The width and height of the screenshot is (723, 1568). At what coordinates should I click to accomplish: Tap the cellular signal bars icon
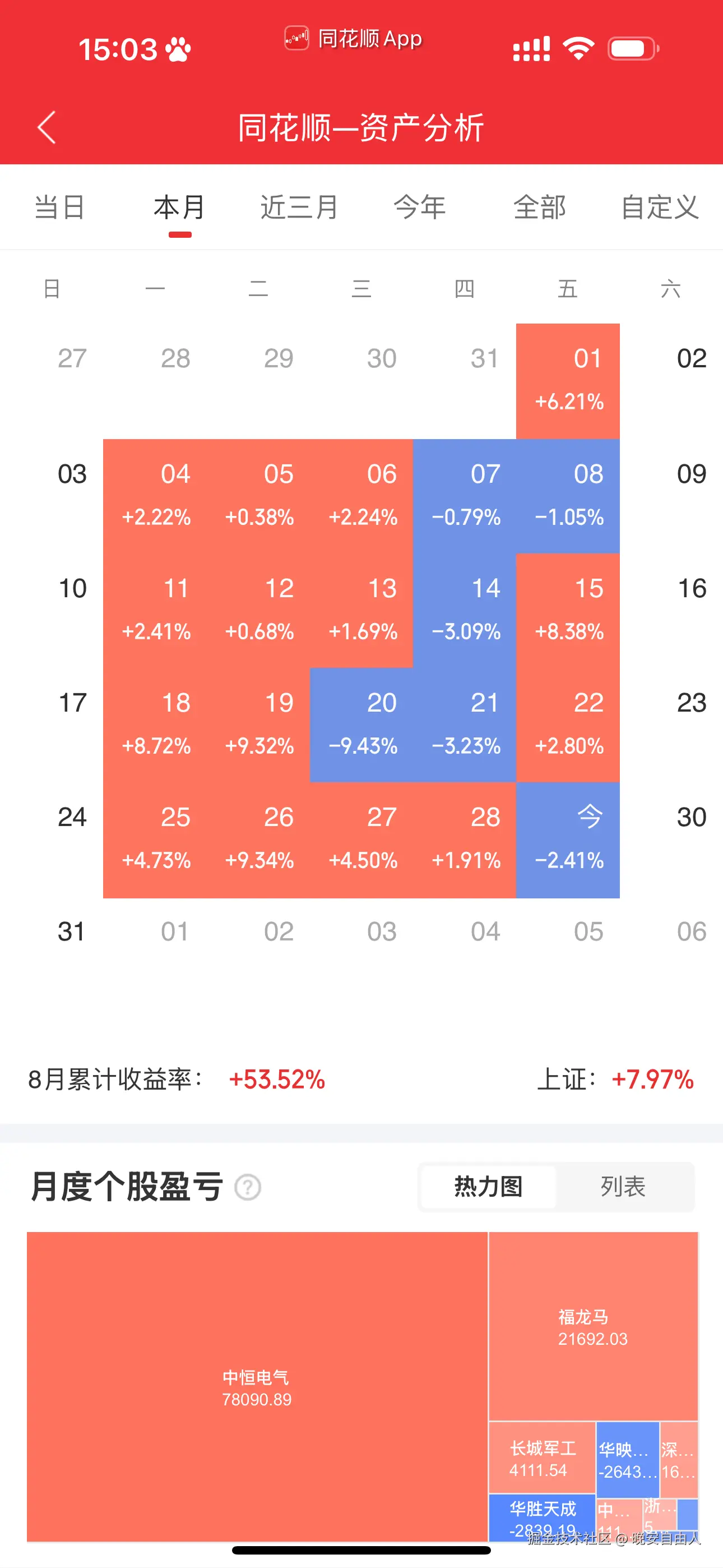click(531, 48)
